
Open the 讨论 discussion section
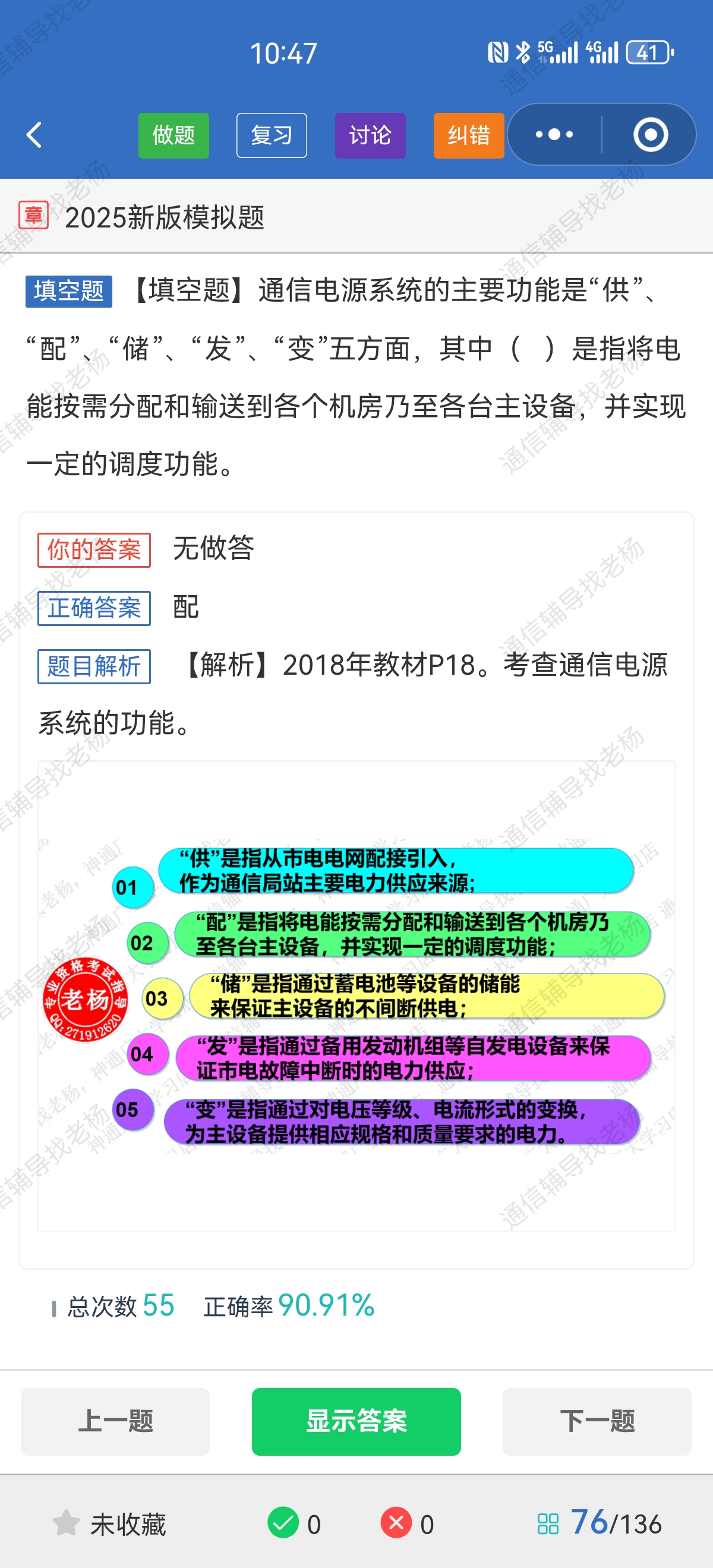370,135
